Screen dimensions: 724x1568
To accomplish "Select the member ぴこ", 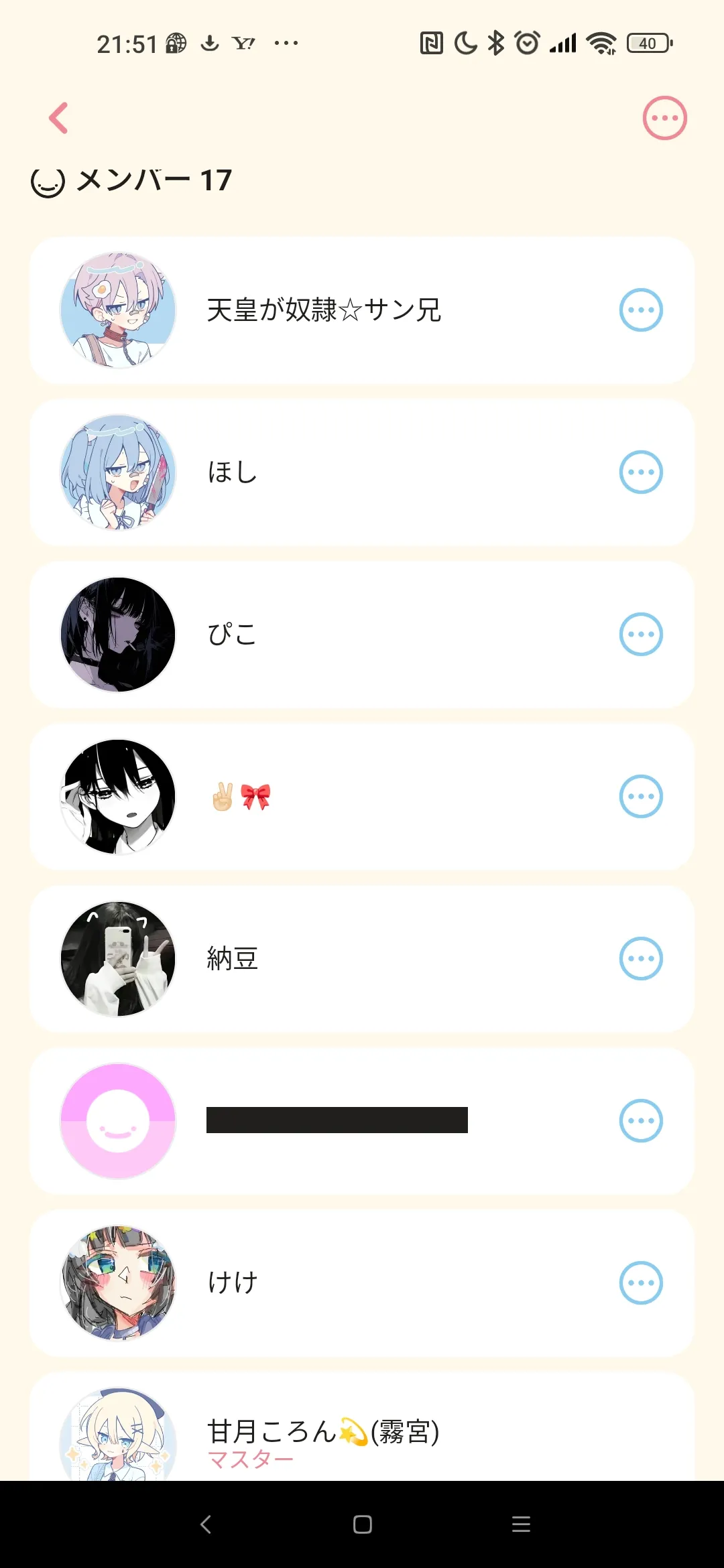I will tap(362, 635).
